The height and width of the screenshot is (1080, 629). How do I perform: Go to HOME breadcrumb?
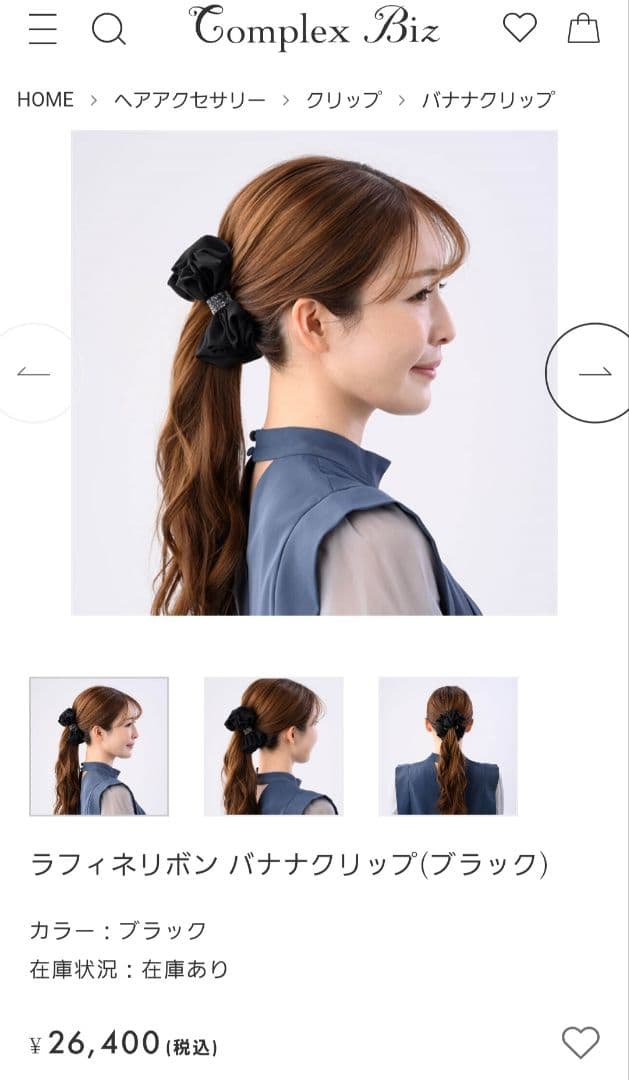pos(45,100)
